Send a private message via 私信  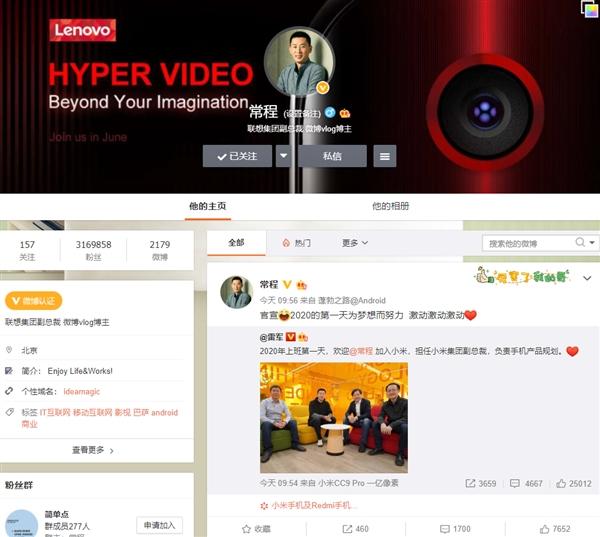pos(331,156)
